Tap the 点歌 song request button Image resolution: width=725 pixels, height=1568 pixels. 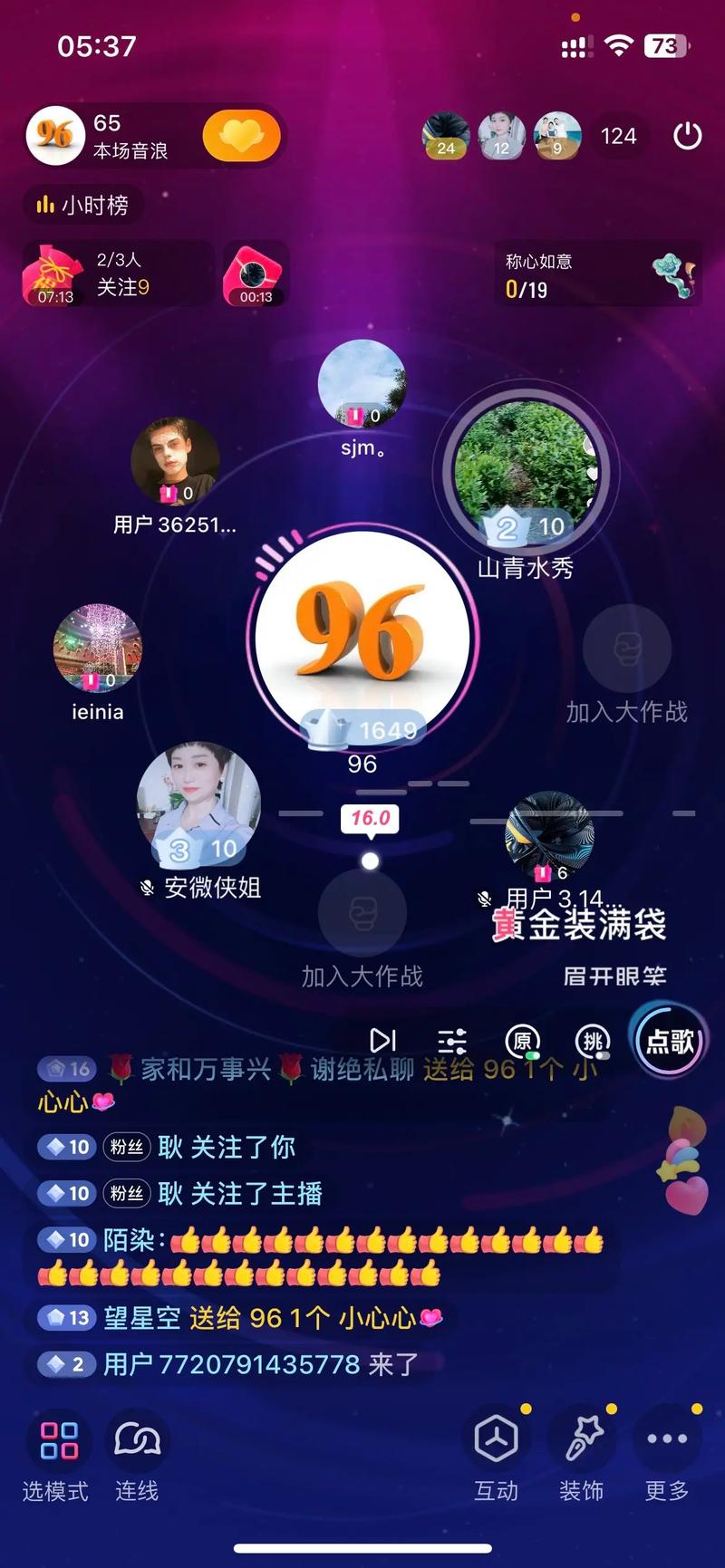tap(669, 1041)
